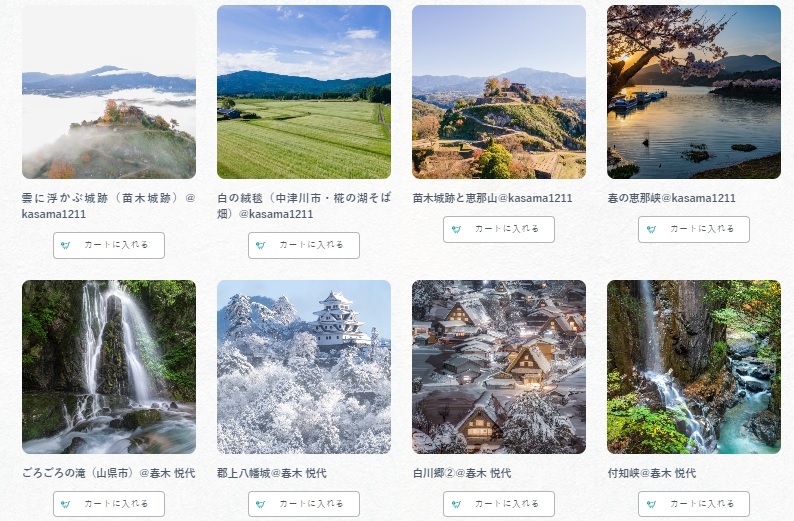
Task: Add 白川郷② to the cart
Action: 499,504
